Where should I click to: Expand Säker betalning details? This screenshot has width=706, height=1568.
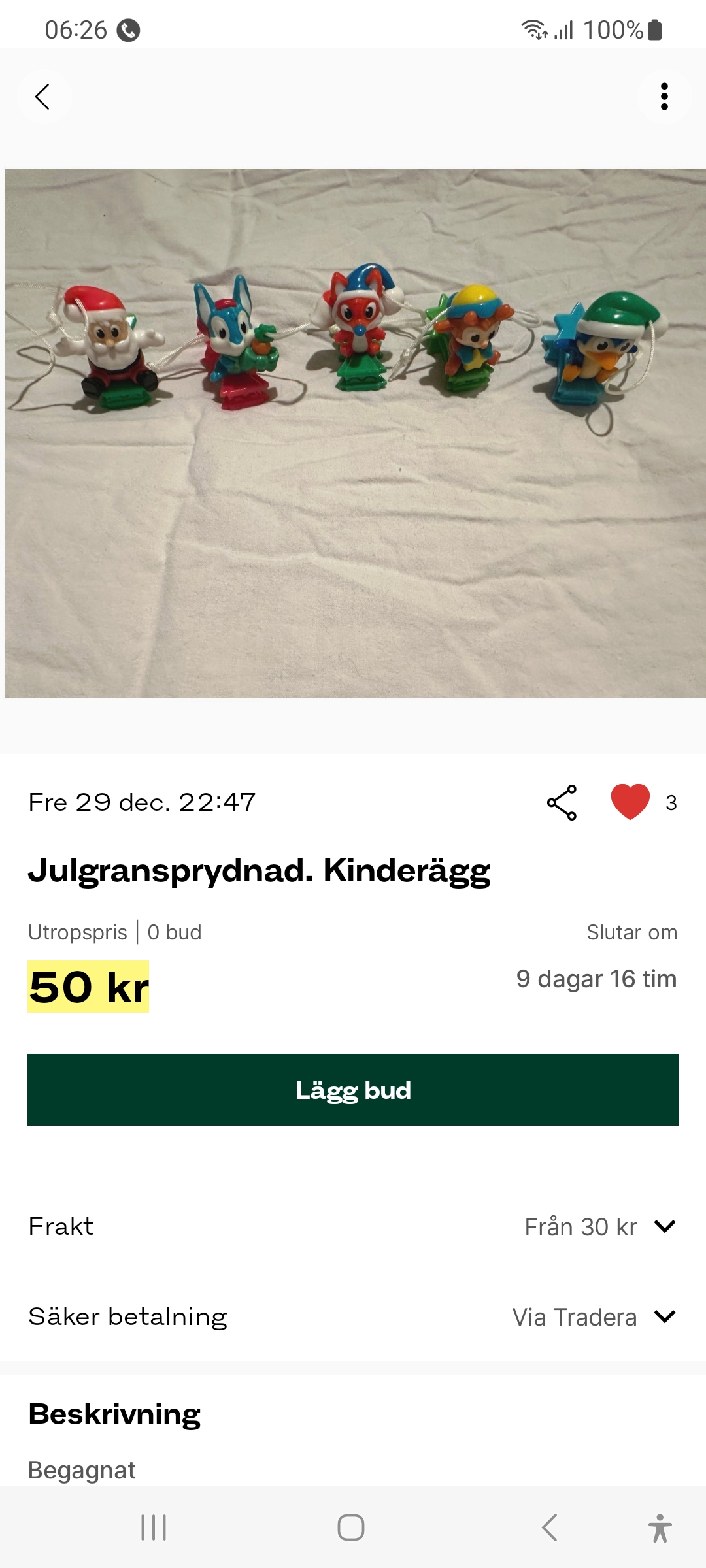(x=664, y=1316)
